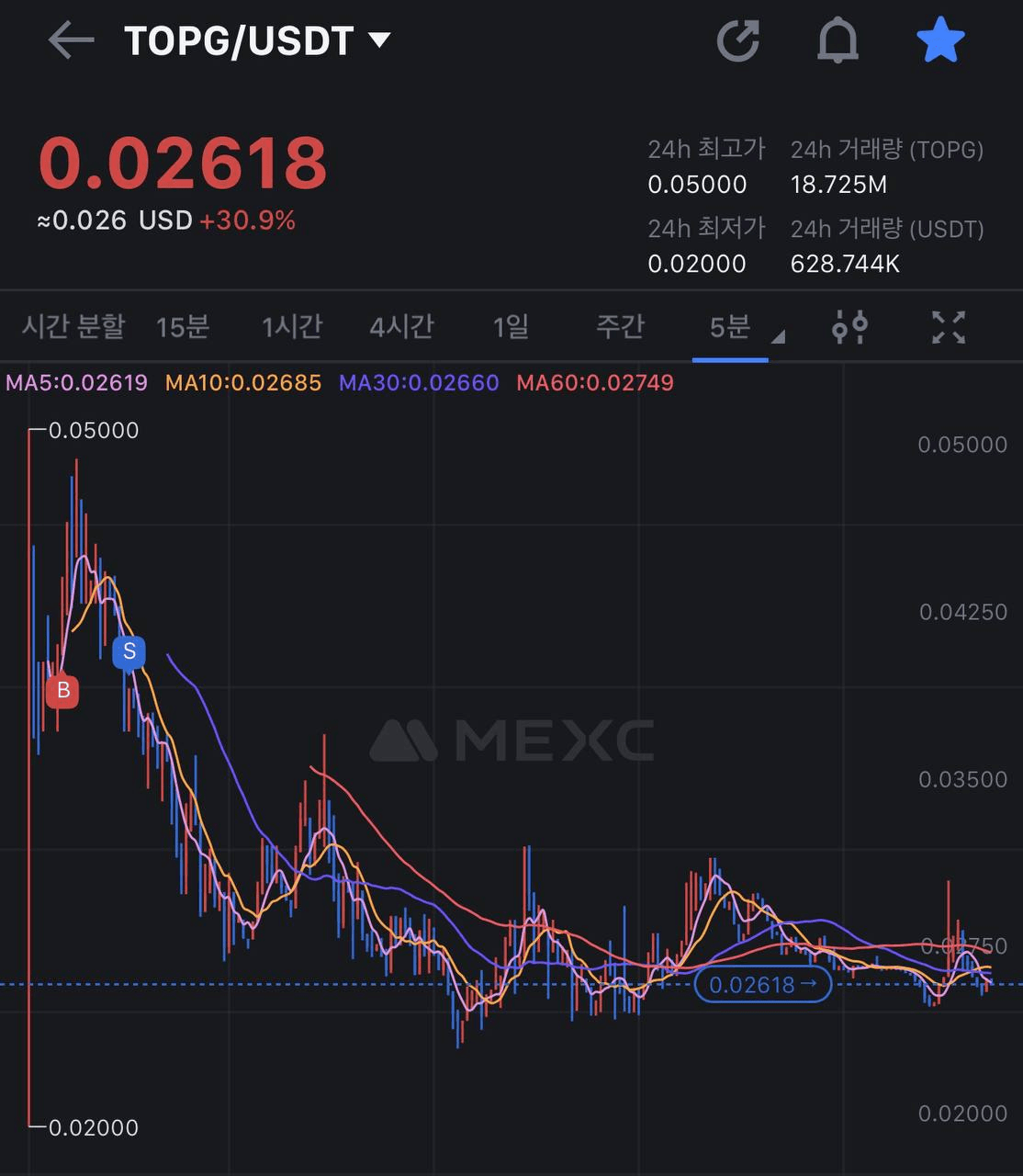Screen dimensions: 1023x1176
Task: Expand the chart to fullscreen
Action: 949,327
